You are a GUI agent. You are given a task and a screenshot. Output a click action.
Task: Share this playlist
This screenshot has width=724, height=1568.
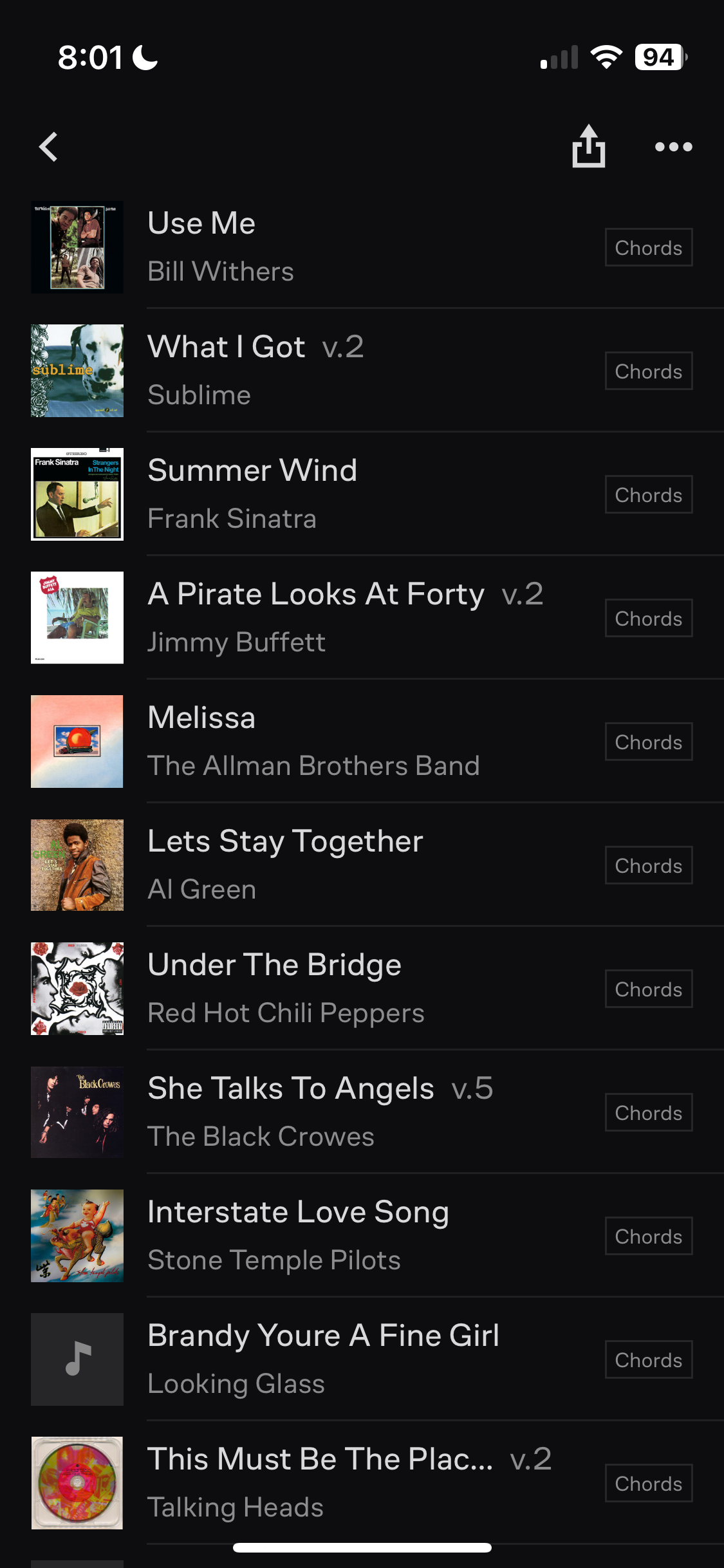588,147
